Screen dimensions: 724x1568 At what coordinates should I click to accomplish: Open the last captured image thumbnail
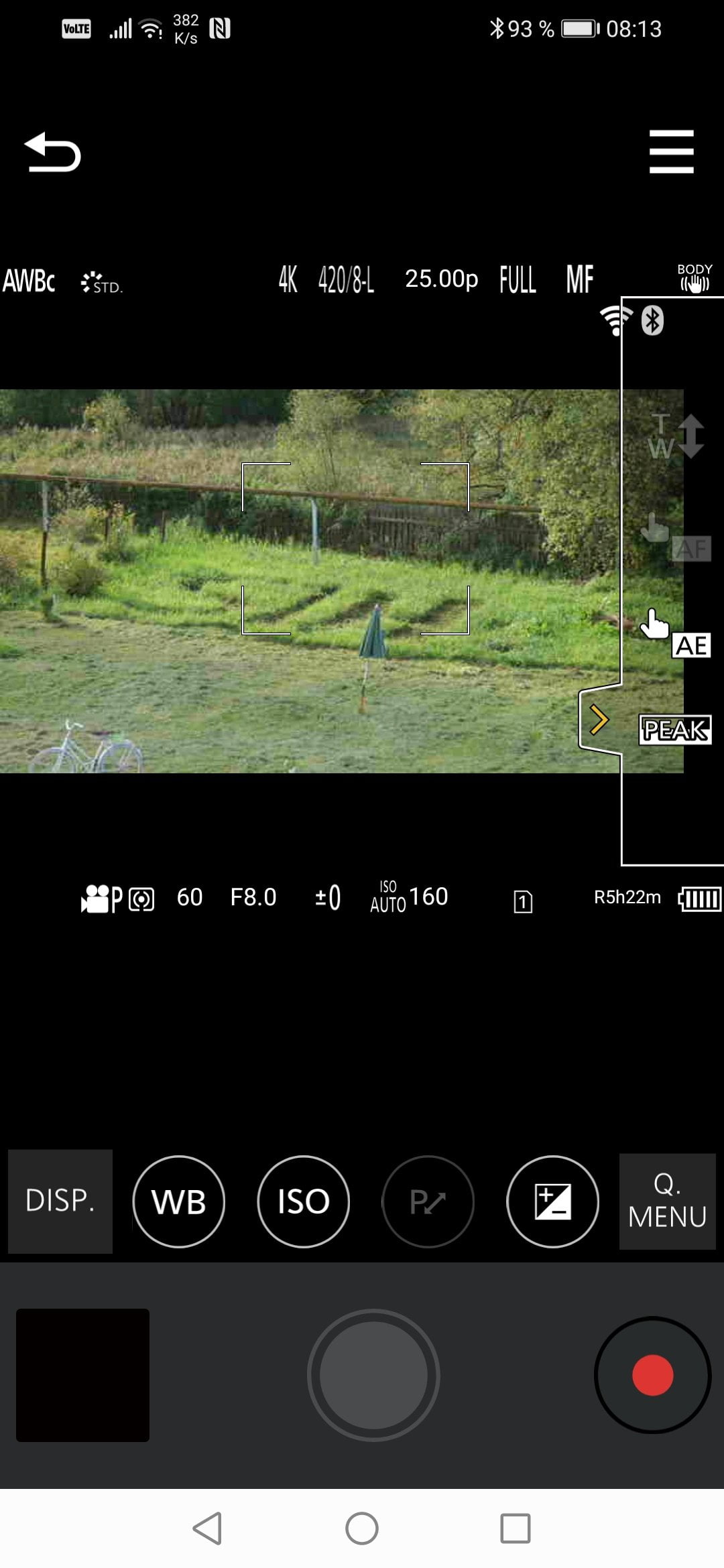pyautogui.click(x=82, y=1375)
